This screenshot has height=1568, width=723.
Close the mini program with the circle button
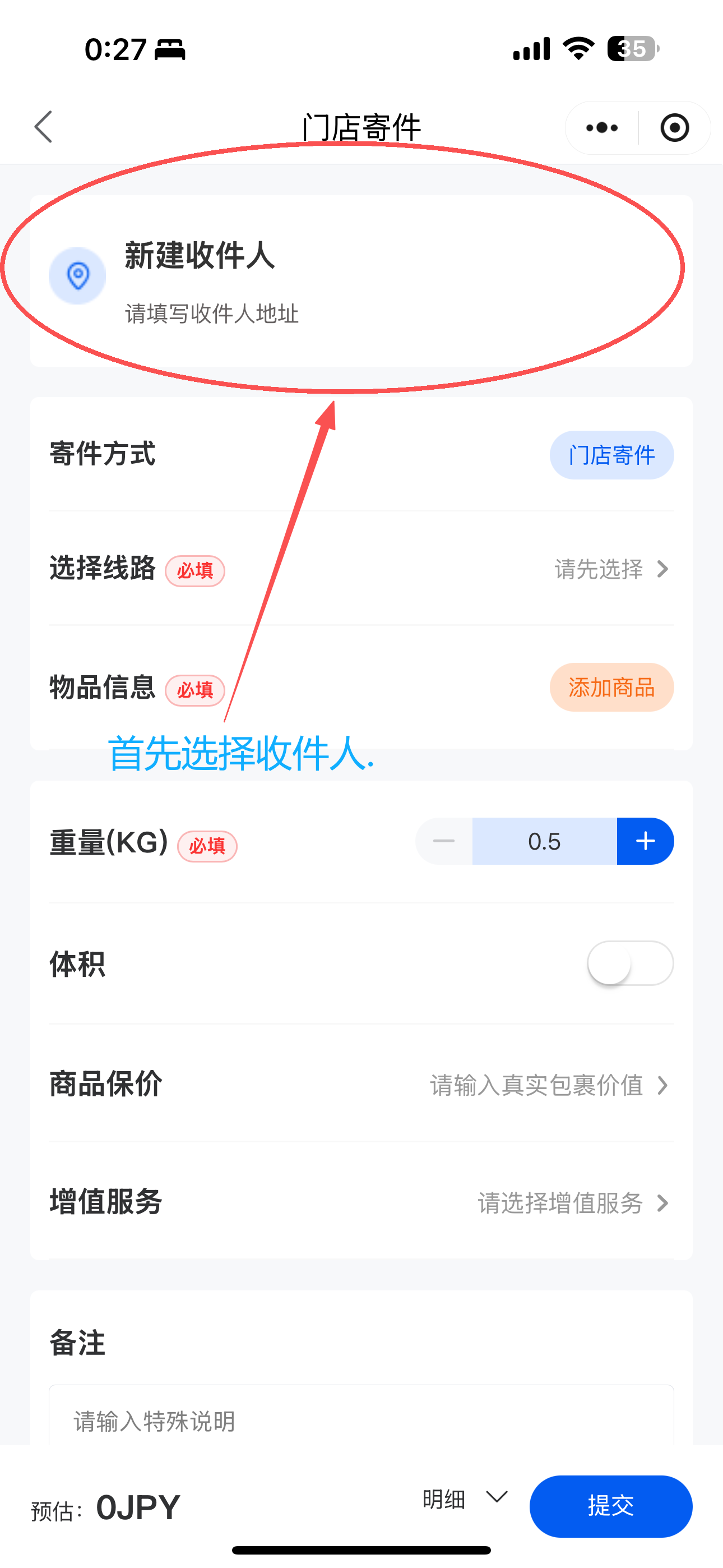pos(674,128)
